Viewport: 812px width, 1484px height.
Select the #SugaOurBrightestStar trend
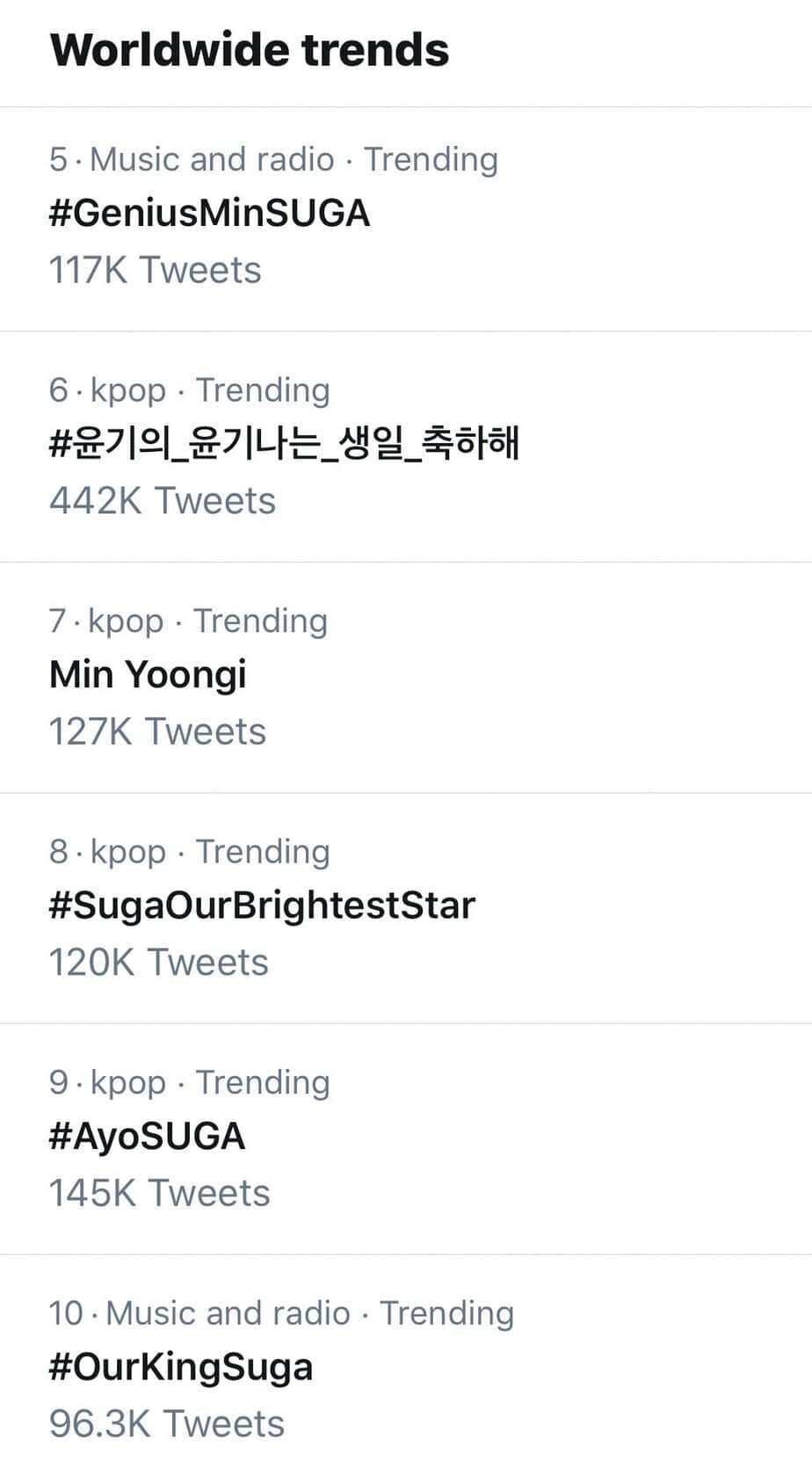262,906
